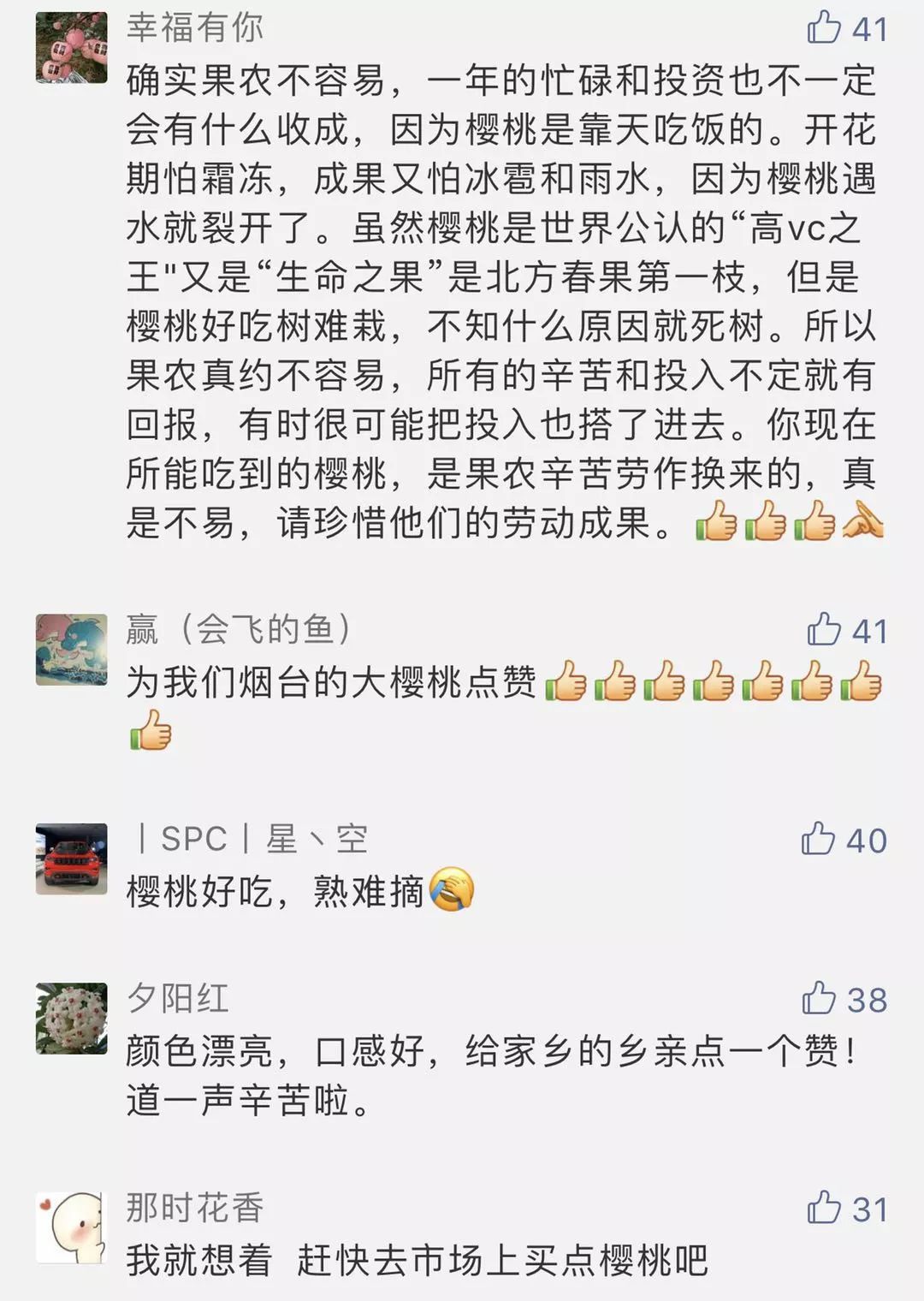The width and height of the screenshot is (924, 1301).
Task: Like 赢（会飞的鱼）'s comment
Action: (x=824, y=630)
